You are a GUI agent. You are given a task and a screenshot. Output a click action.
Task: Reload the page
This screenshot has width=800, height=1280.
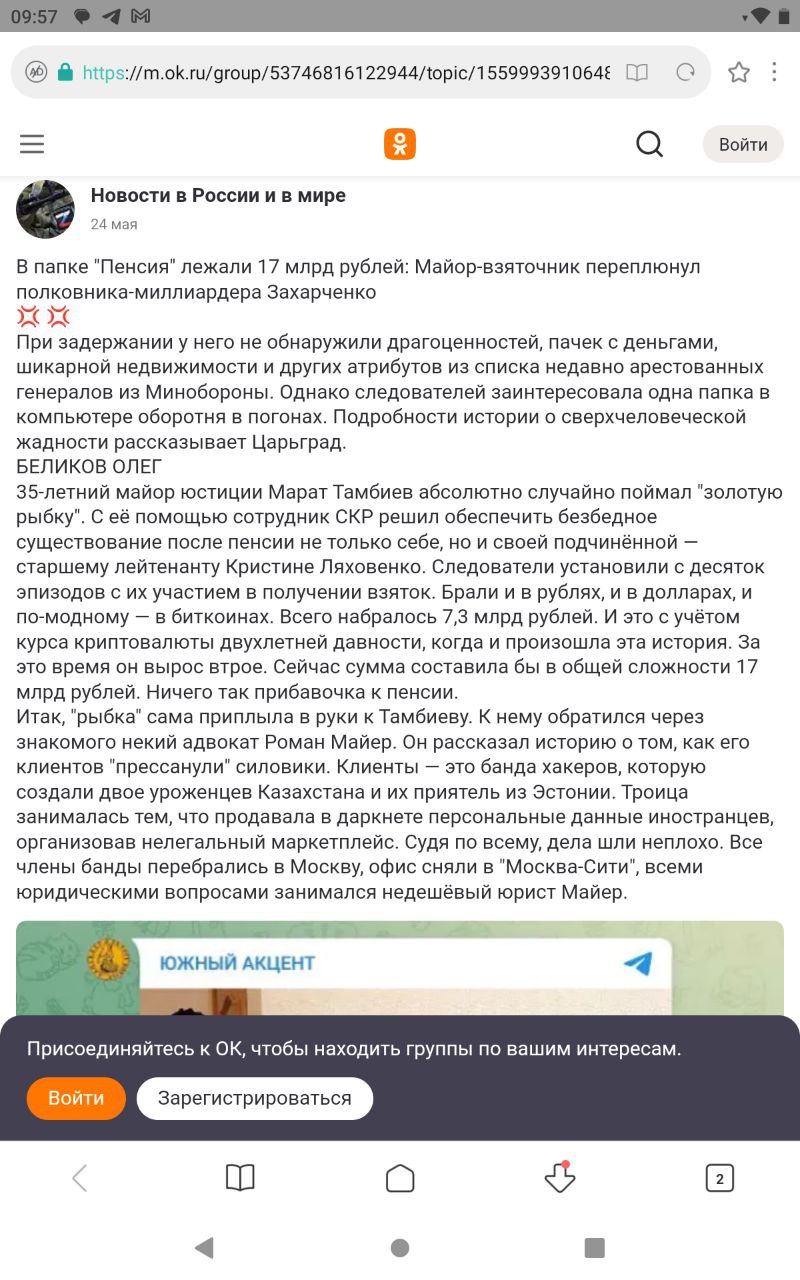[x=686, y=72]
